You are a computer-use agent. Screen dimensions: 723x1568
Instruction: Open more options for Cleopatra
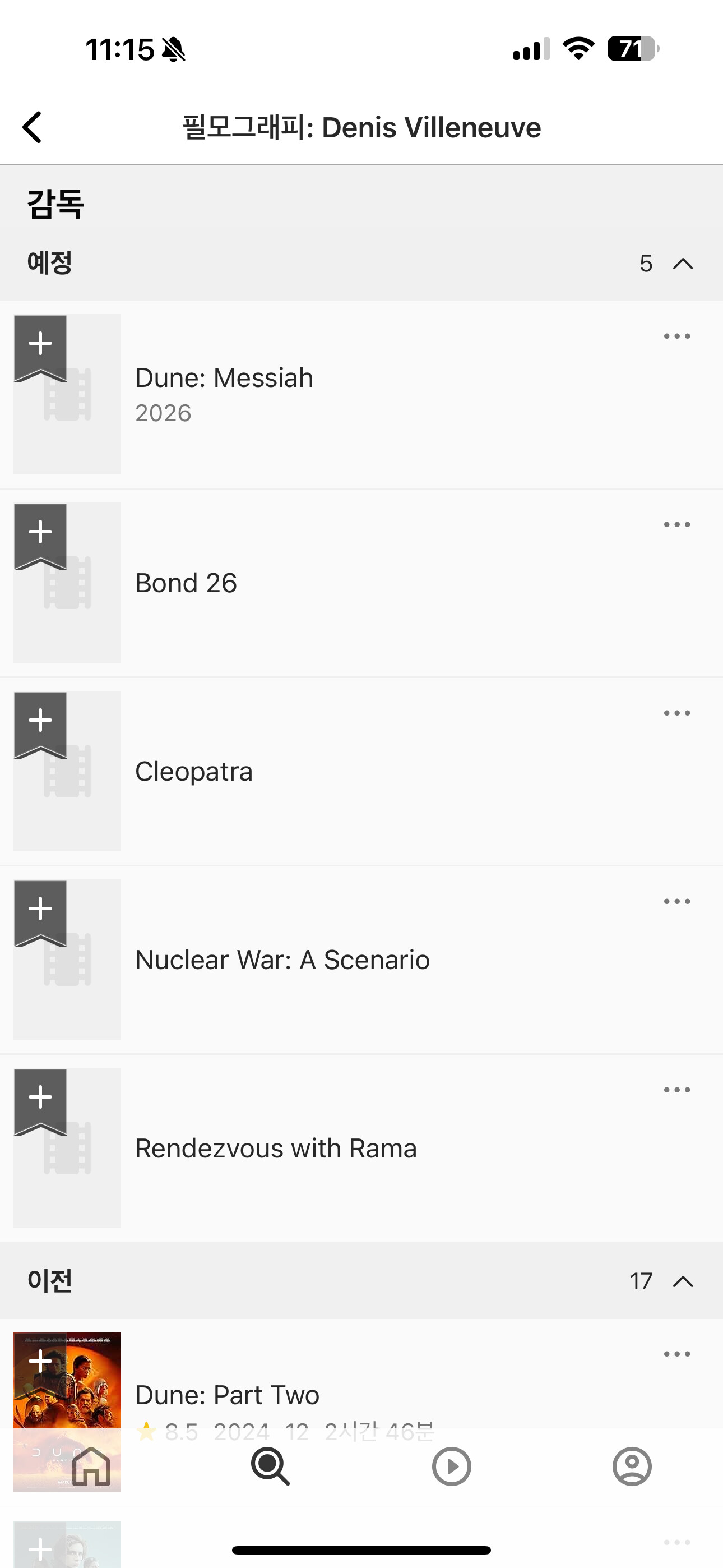[676, 713]
